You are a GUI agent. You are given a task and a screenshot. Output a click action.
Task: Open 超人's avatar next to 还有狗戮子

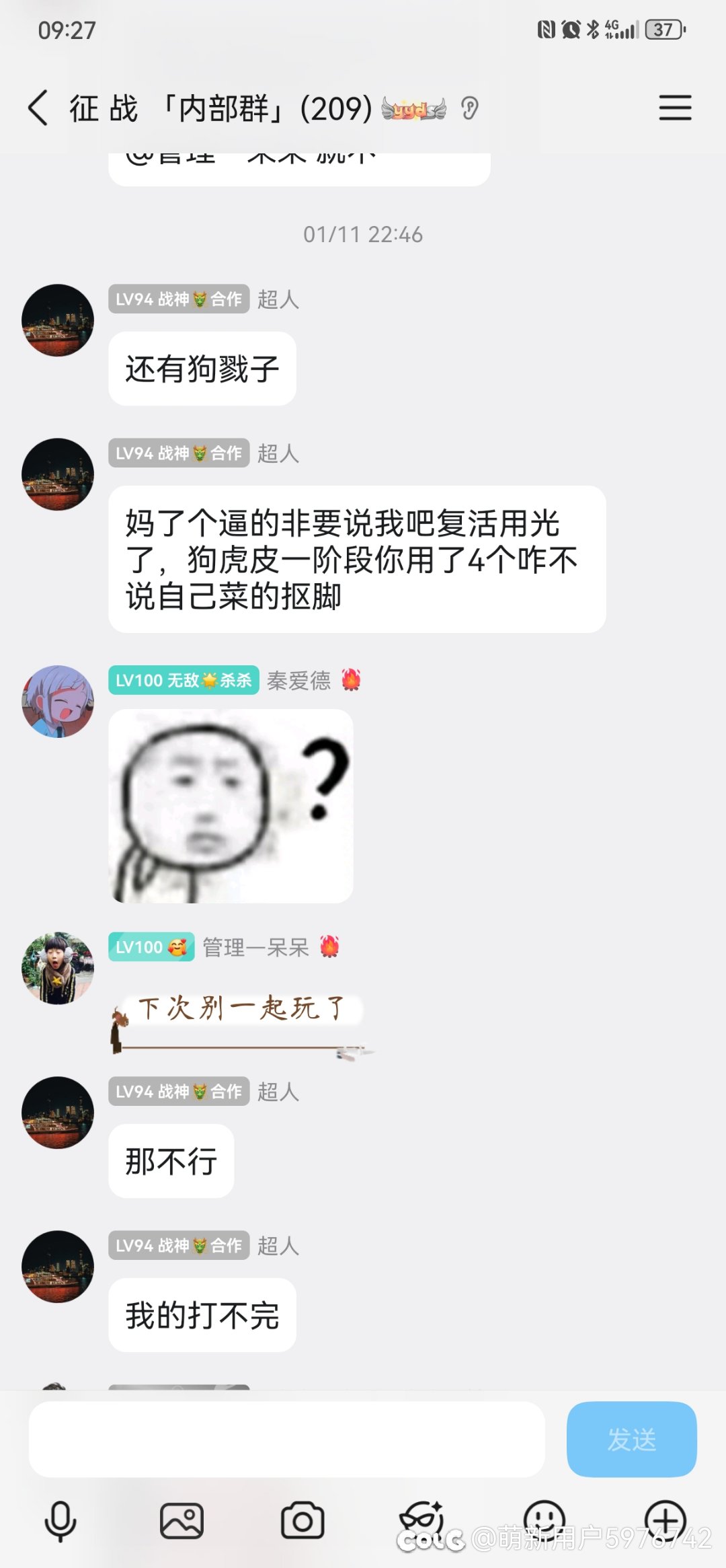pos(58,320)
